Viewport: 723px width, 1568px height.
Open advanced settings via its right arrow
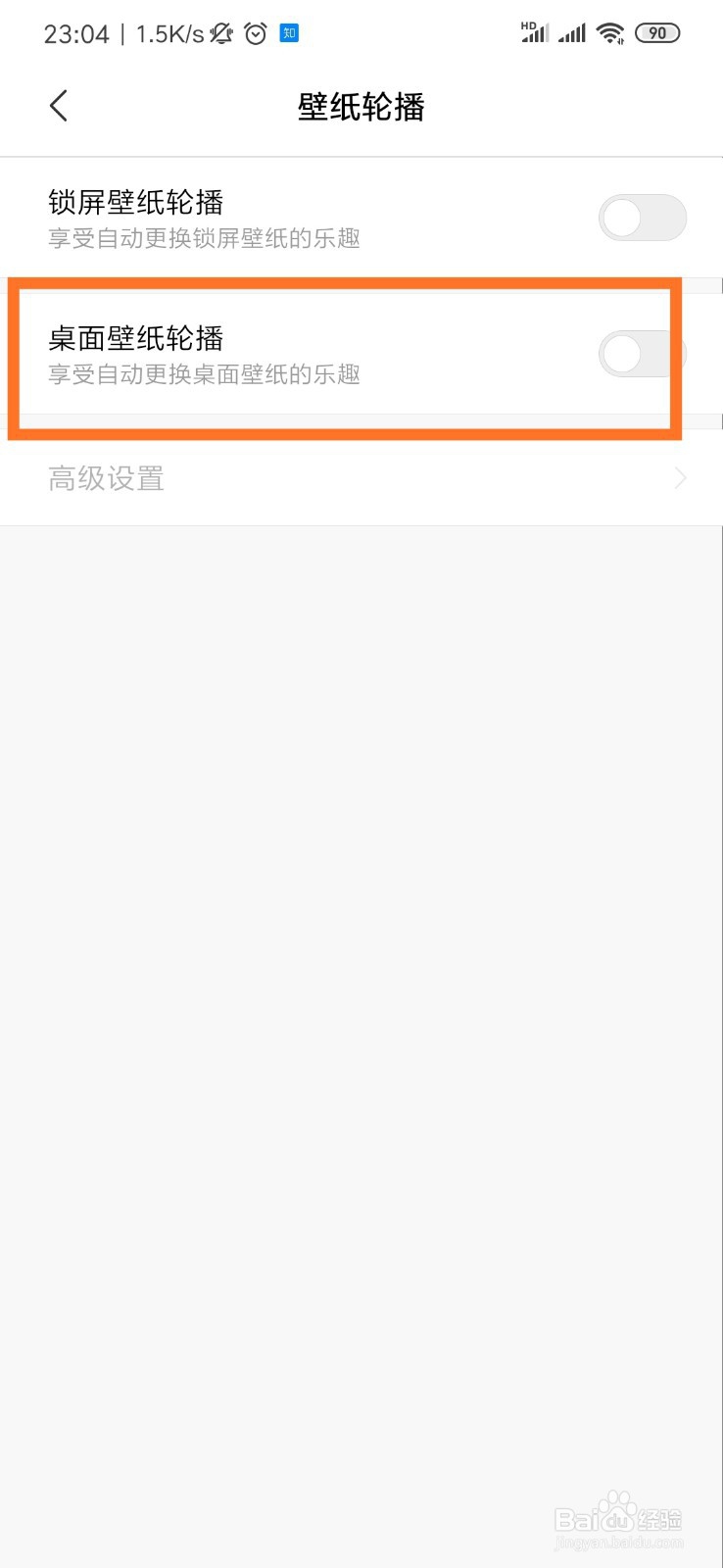680,478
